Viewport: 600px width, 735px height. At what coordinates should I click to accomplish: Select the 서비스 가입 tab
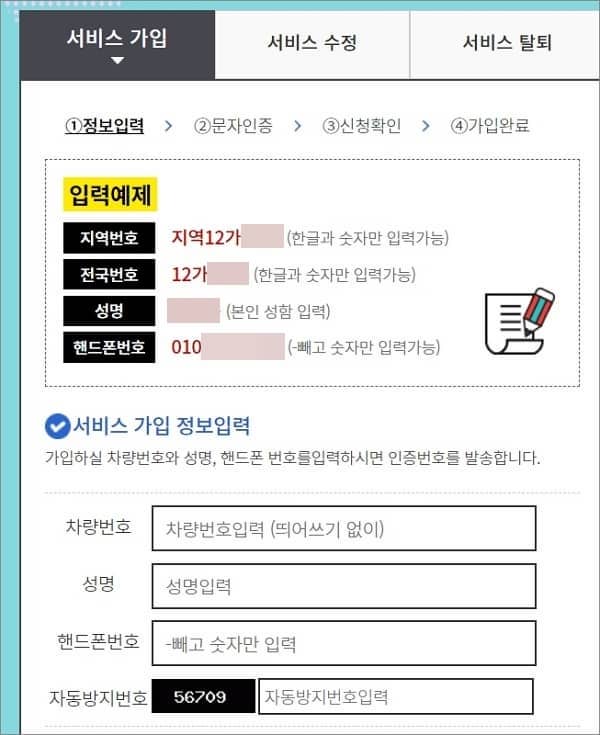[117, 43]
